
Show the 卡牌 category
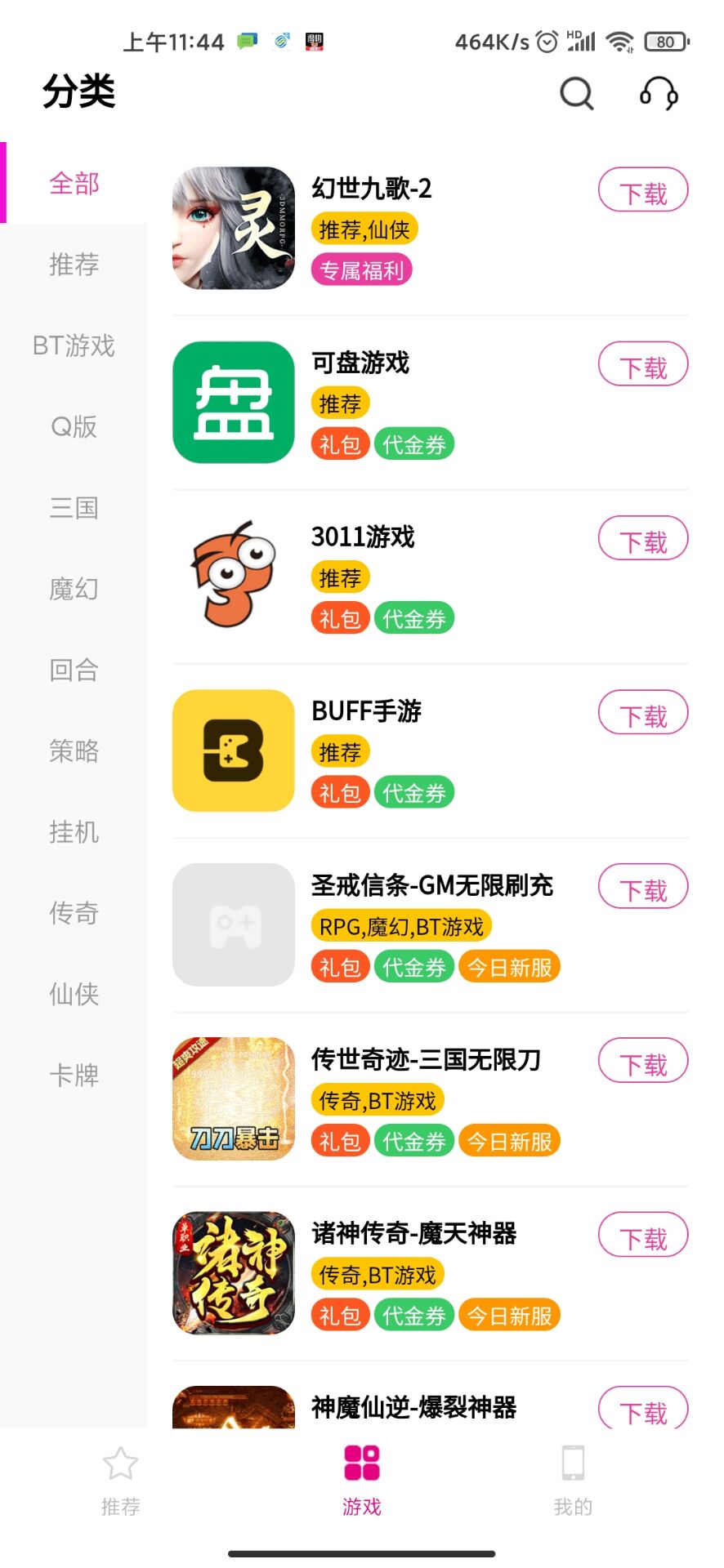point(74,1075)
